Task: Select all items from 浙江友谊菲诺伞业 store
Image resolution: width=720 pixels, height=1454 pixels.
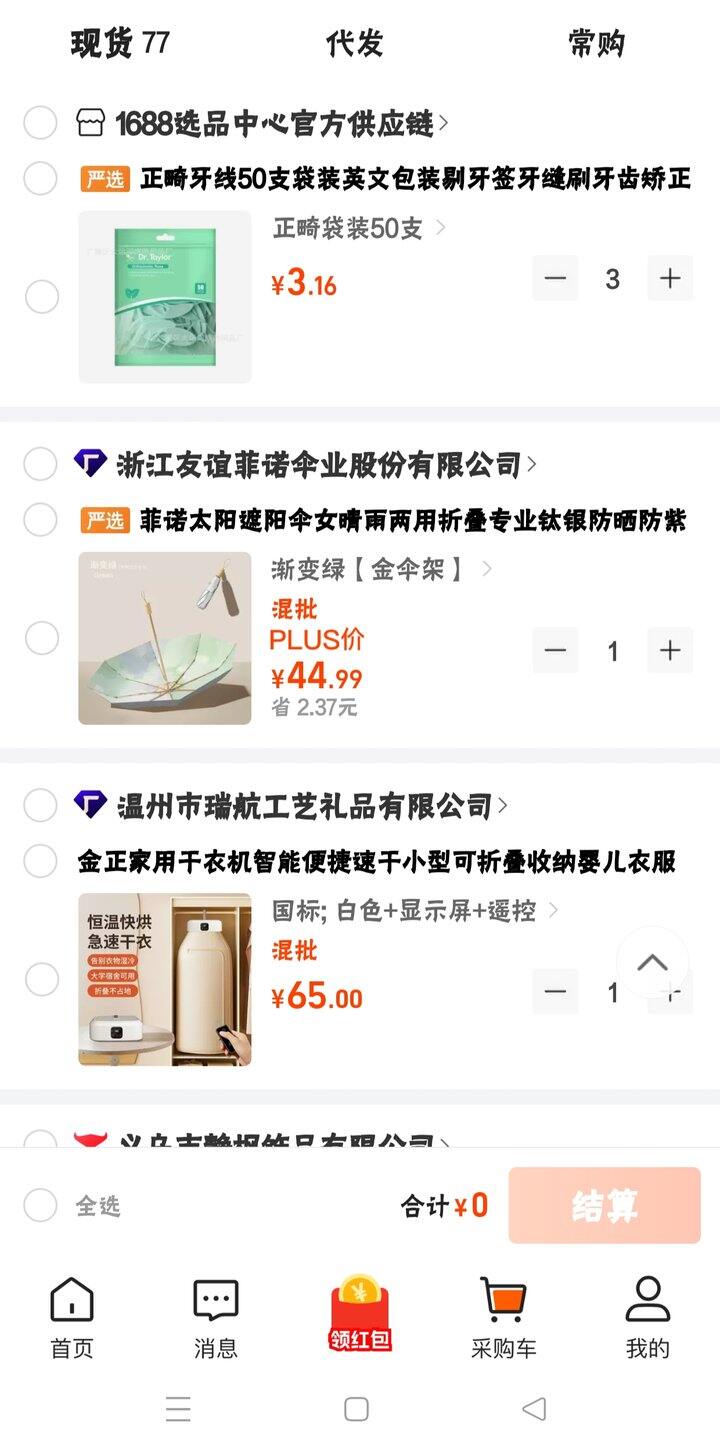Action: coord(40,464)
